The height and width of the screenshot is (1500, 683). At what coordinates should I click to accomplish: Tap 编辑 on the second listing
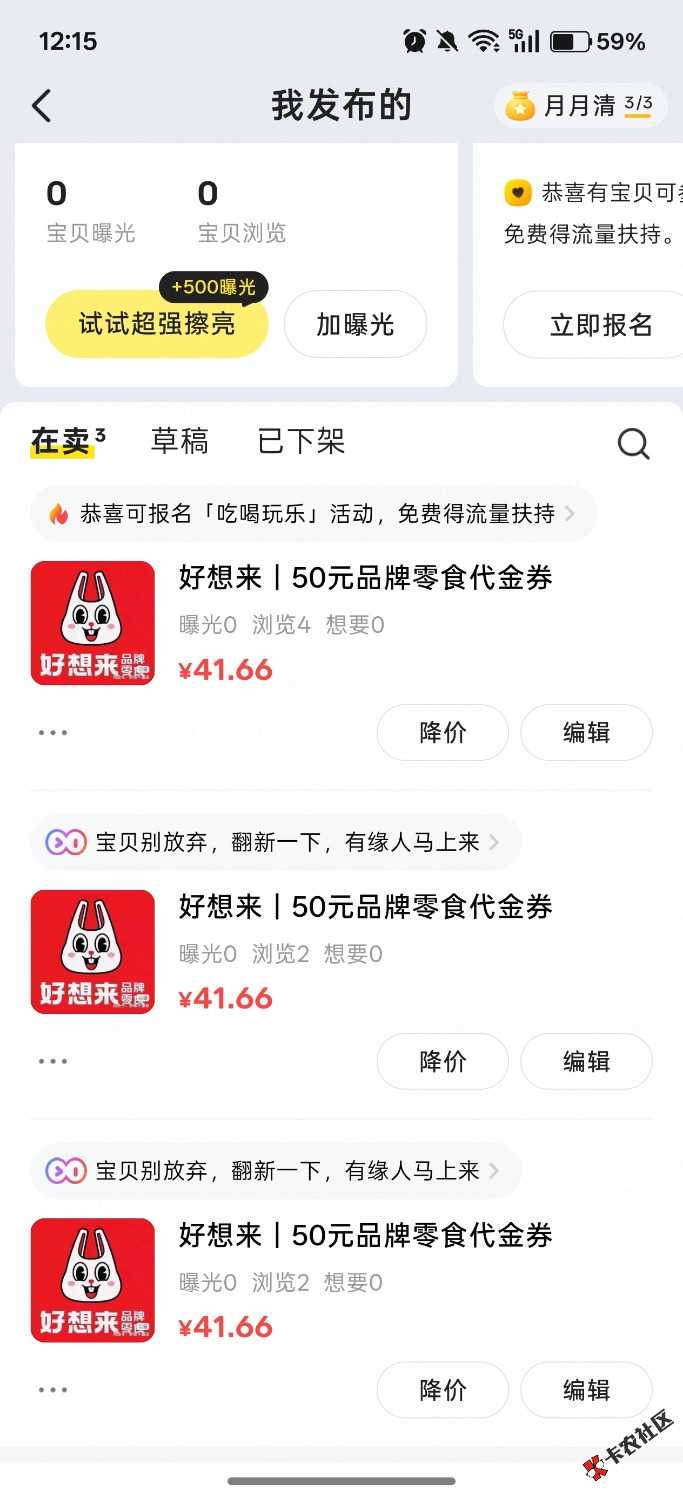586,1061
